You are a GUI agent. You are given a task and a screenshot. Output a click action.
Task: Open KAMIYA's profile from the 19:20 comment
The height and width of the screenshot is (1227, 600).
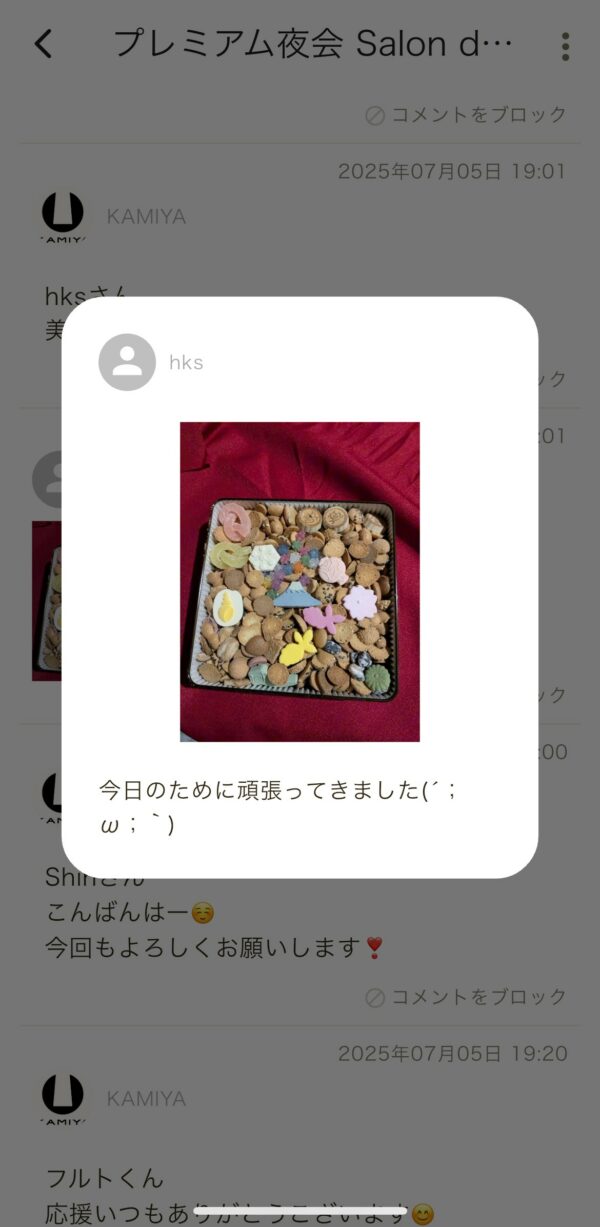(63, 1098)
